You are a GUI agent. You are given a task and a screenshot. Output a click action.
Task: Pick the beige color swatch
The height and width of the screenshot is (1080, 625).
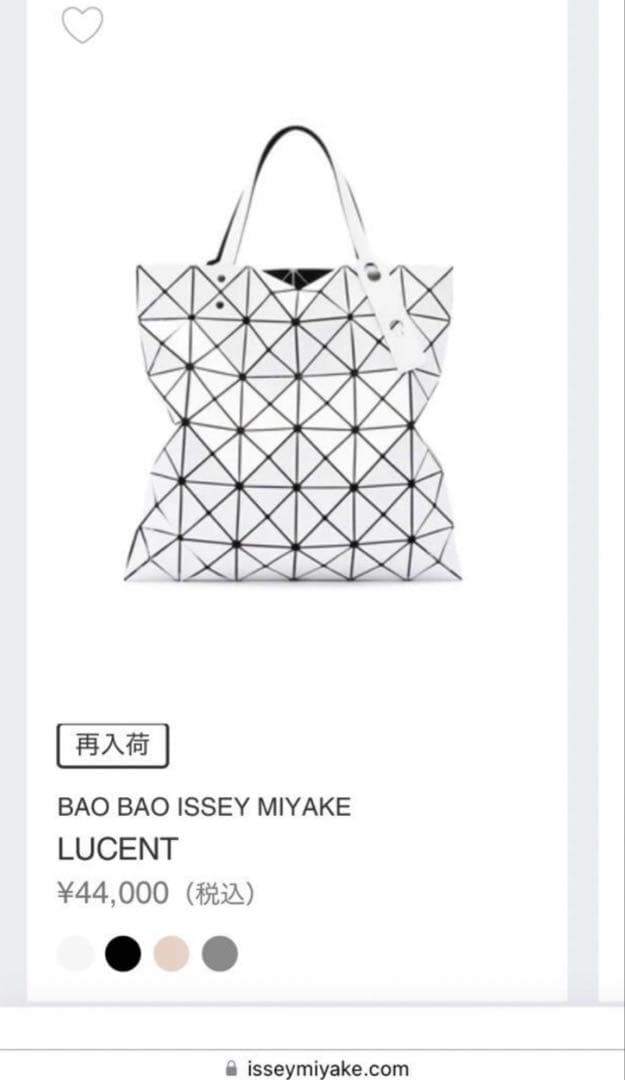tap(171, 953)
